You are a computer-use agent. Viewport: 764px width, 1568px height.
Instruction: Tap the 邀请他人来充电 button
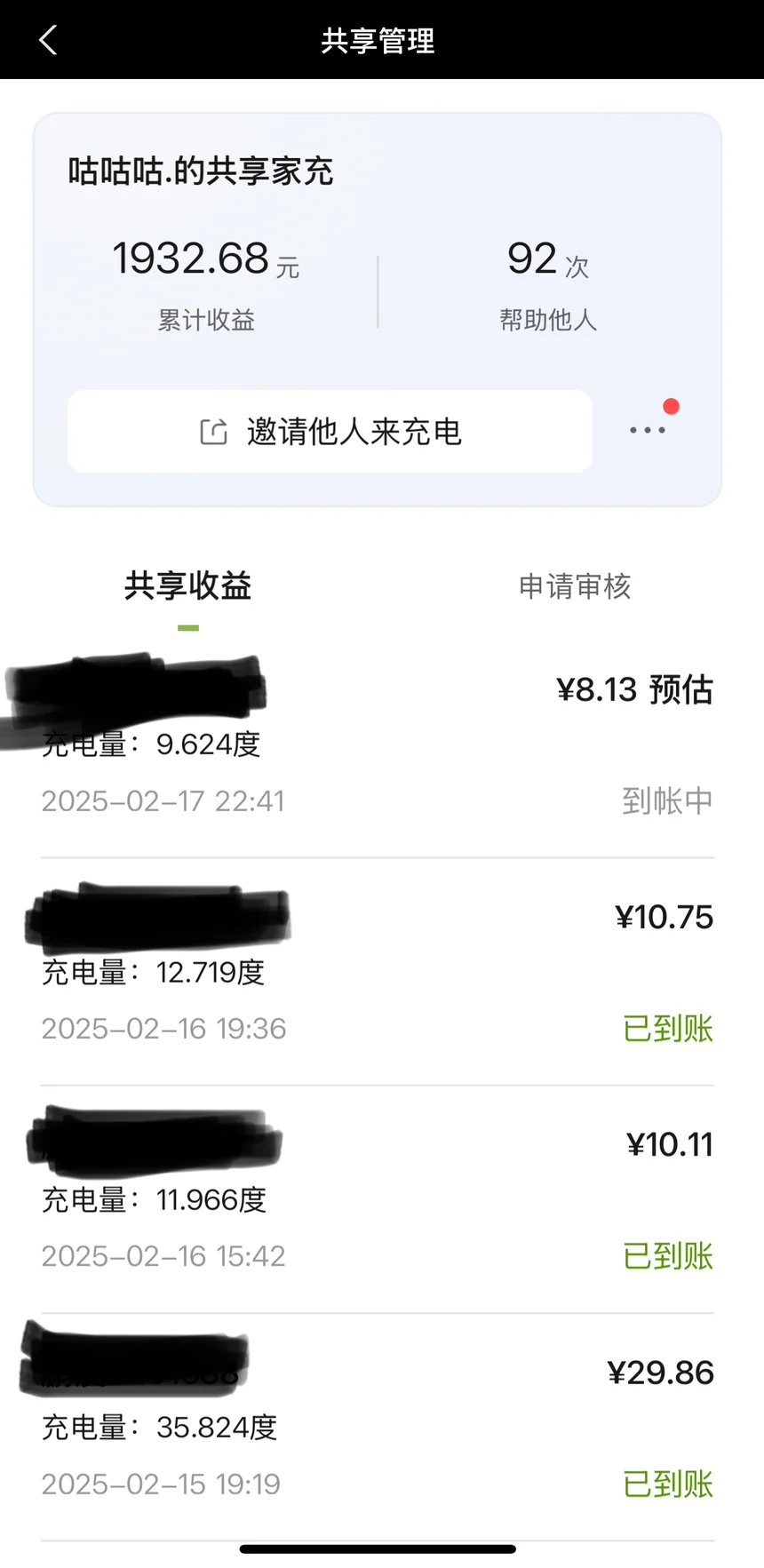(x=330, y=431)
